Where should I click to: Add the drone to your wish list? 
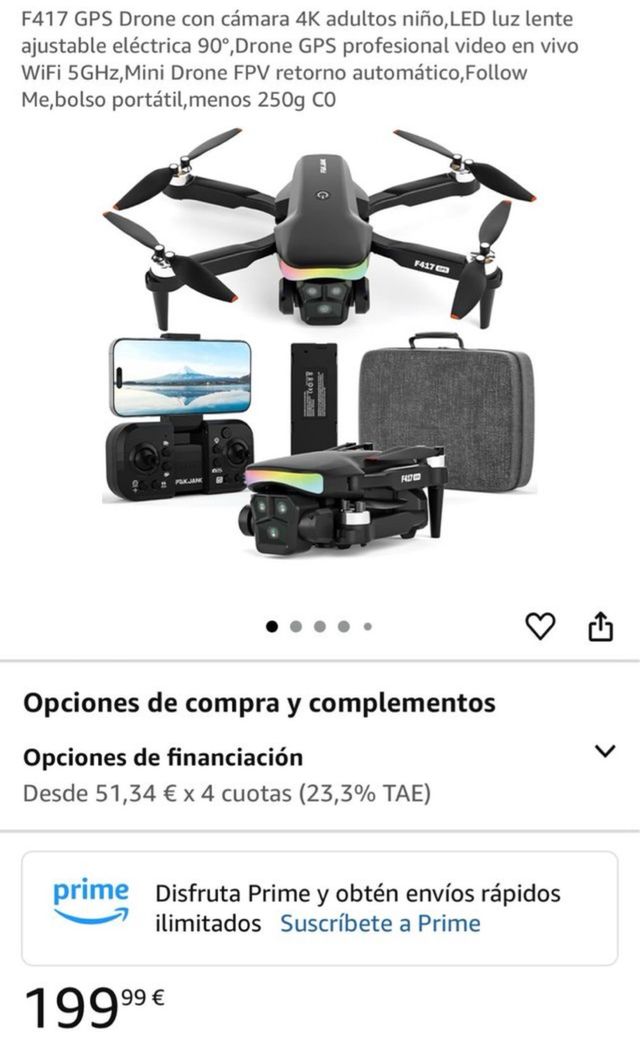pyautogui.click(x=540, y=626)
